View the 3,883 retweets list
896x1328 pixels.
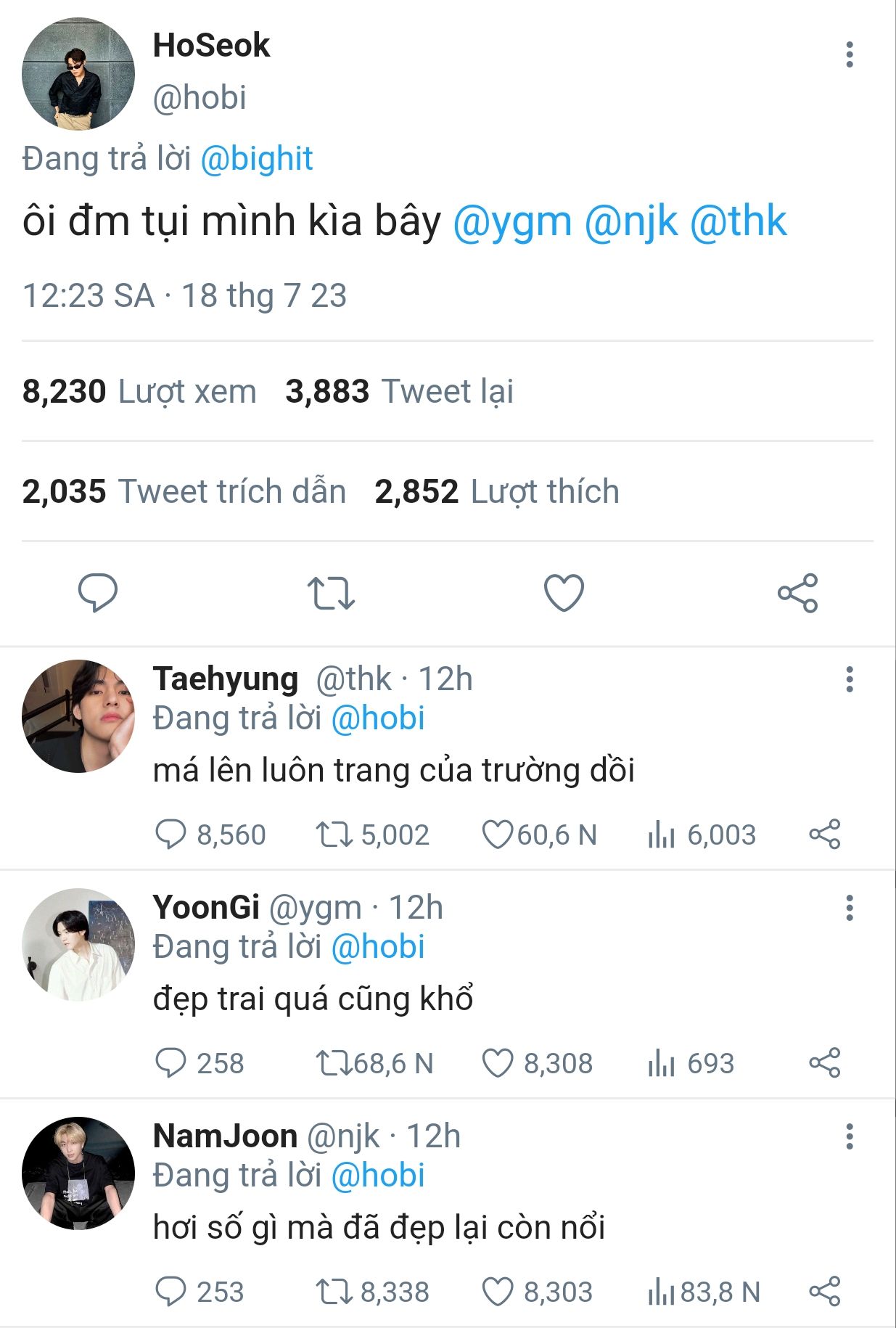(399, 392)
